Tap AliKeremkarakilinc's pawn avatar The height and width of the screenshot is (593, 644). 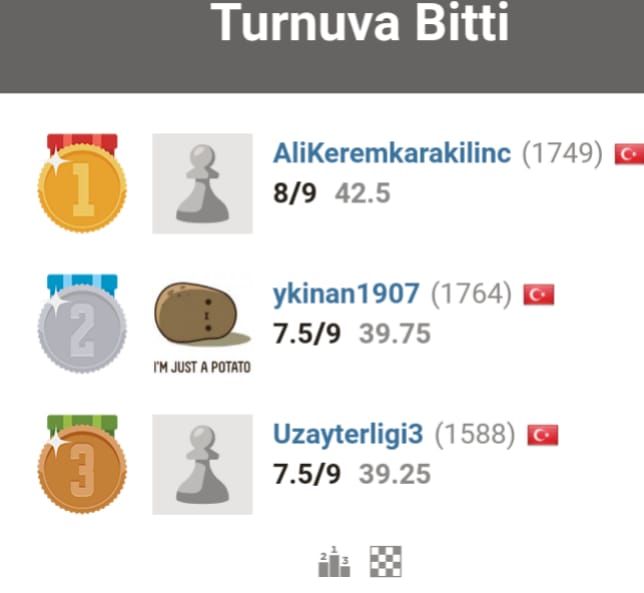[x=202, y=183]
